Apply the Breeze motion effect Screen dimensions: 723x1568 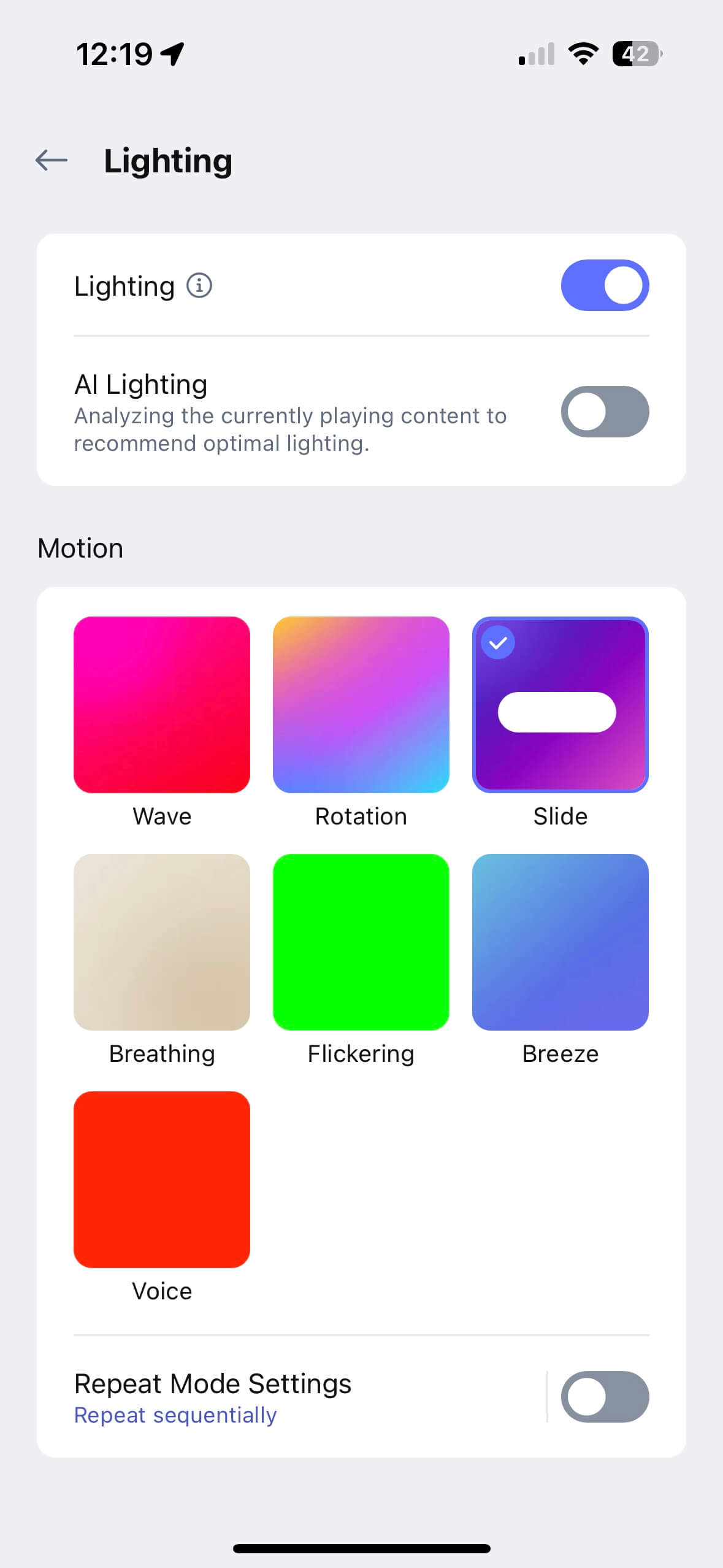[560, 942]
